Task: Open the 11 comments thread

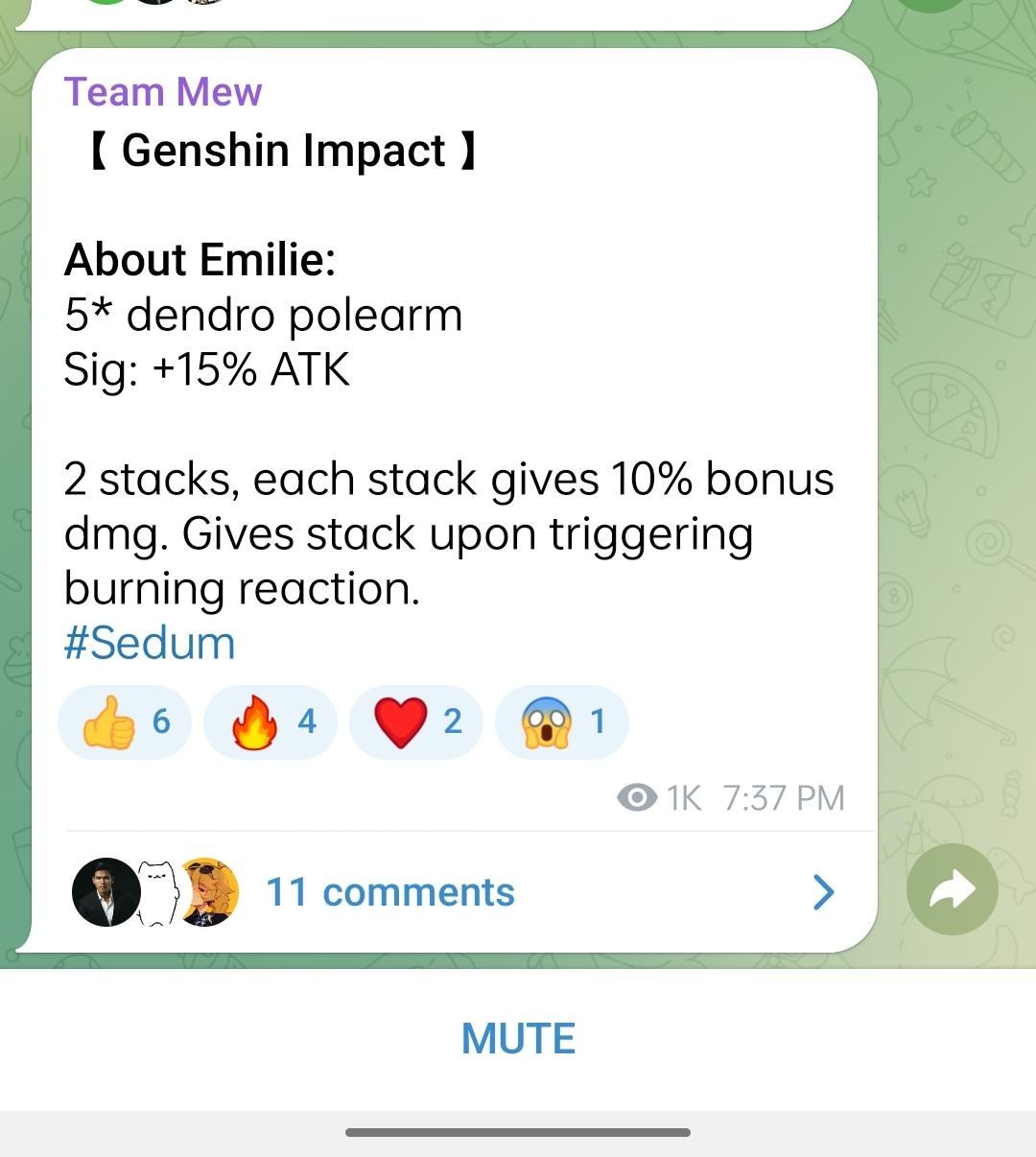Action: pos(389,892)
